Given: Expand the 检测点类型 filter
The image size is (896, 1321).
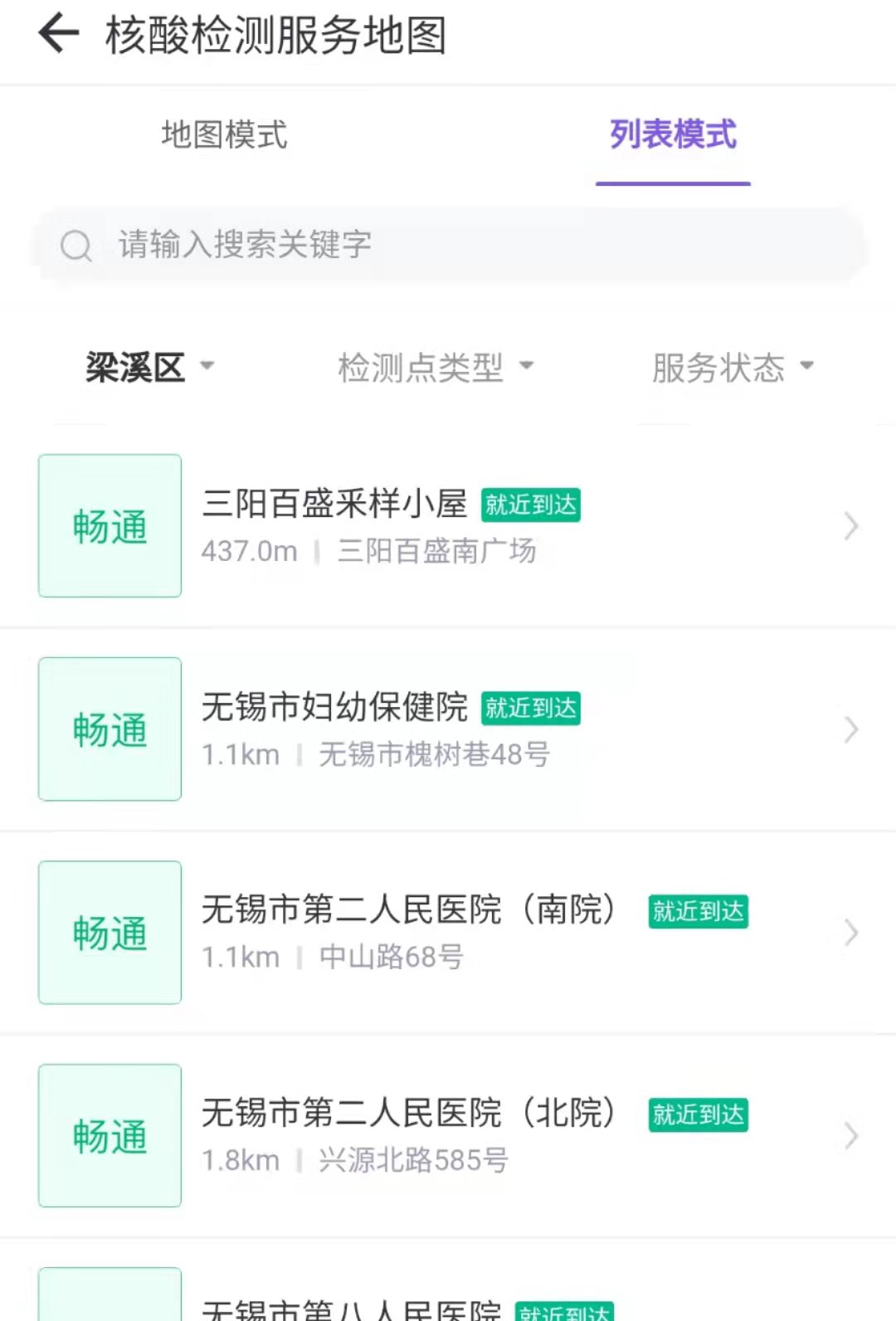Looking at the screenshot, I should pyautogui.click(x=436, y=368).
